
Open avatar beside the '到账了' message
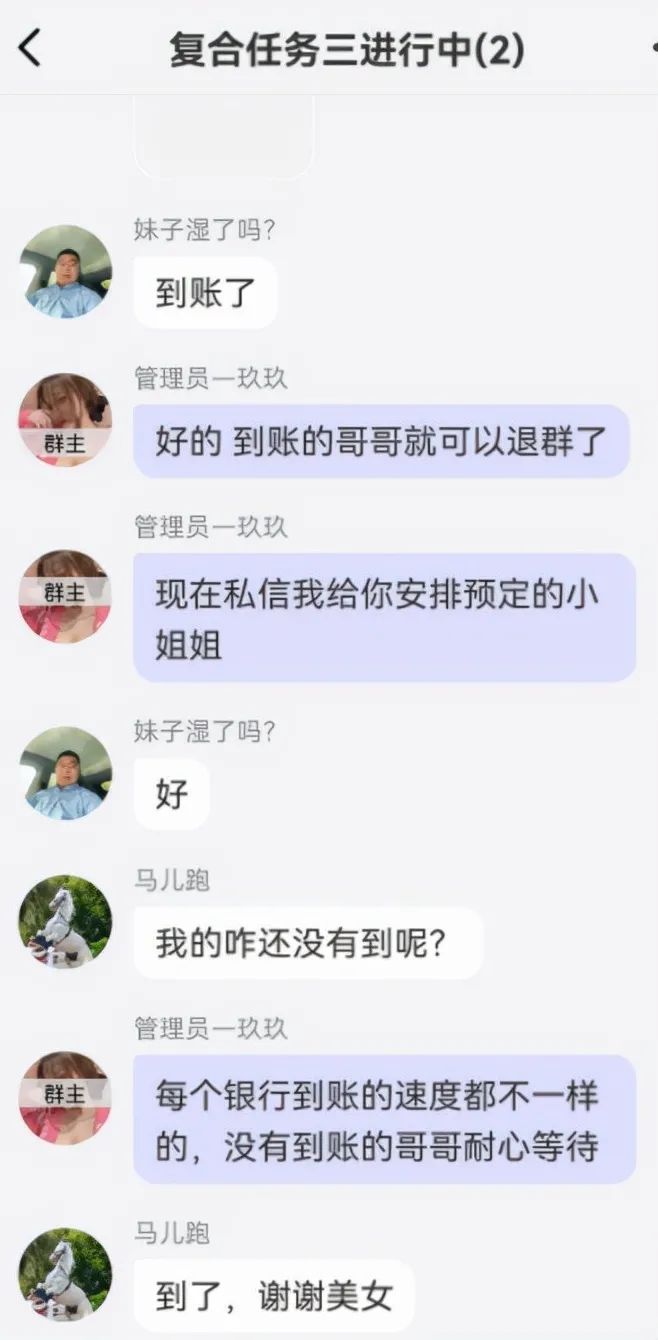pyautogui.click(x=66, y=272)
